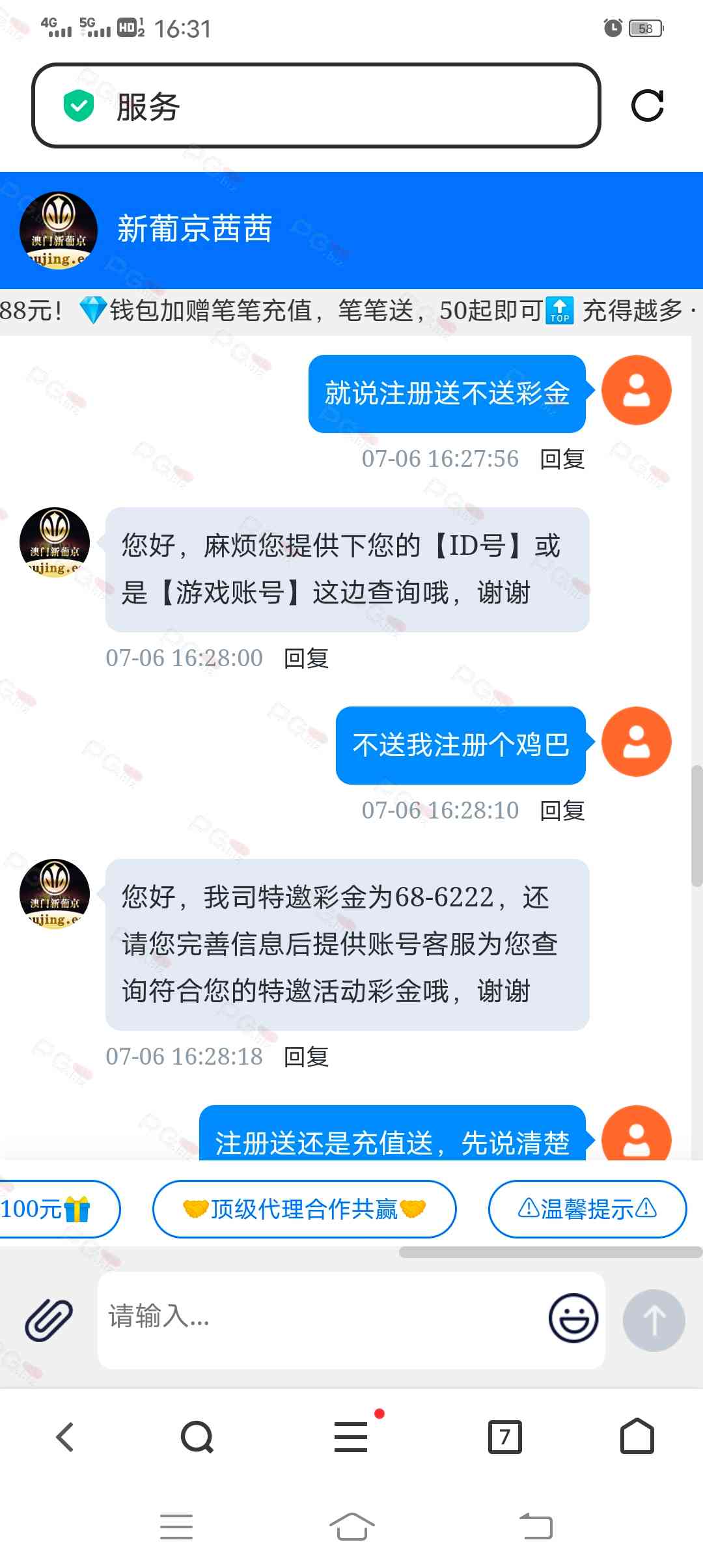The image size is (703, 1568).
Task: Go to the browser home page
Action: (637, 1437)
